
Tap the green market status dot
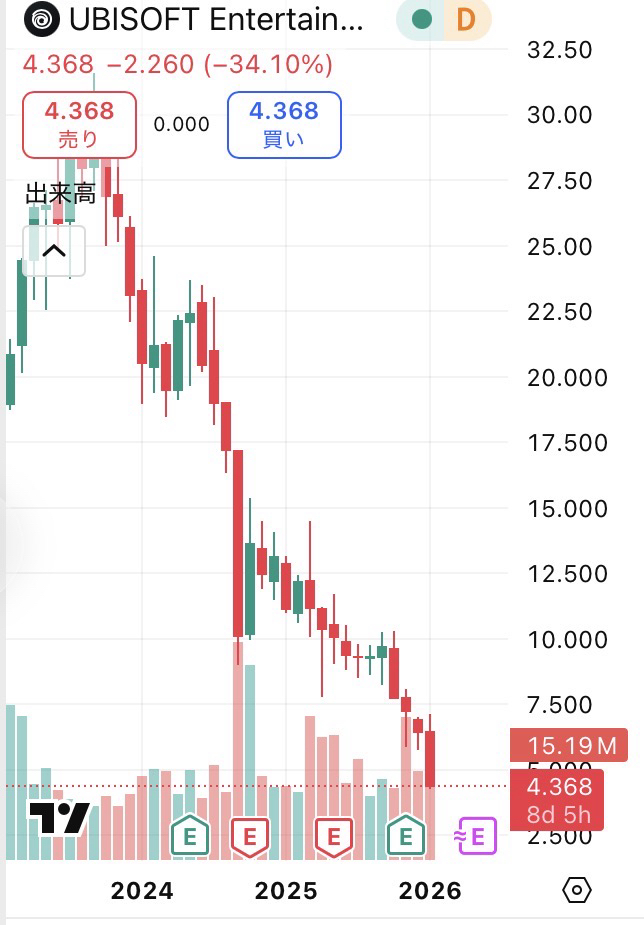click(422, 18)
